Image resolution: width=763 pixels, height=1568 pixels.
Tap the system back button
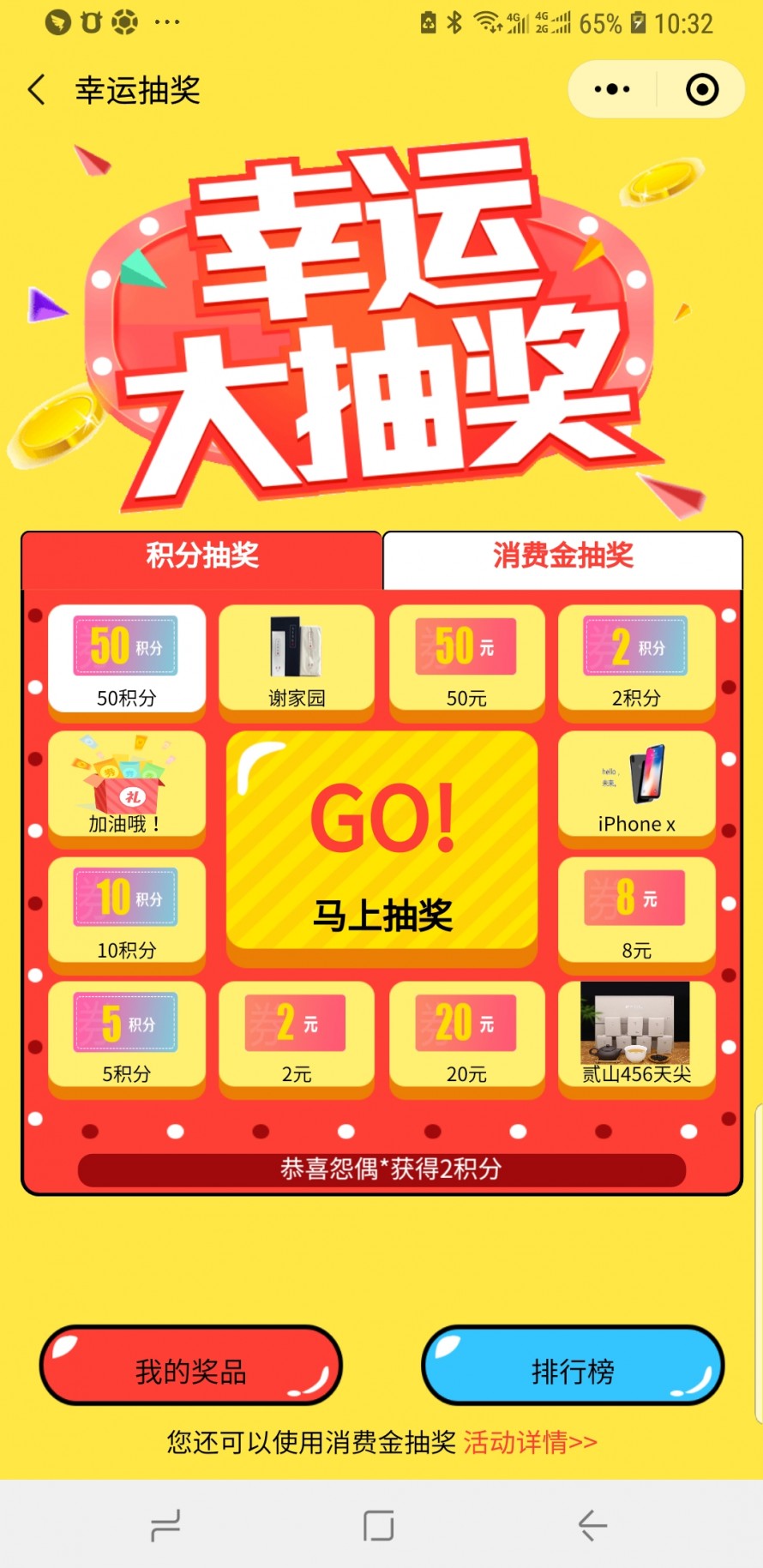click(x=592, y=1525)
